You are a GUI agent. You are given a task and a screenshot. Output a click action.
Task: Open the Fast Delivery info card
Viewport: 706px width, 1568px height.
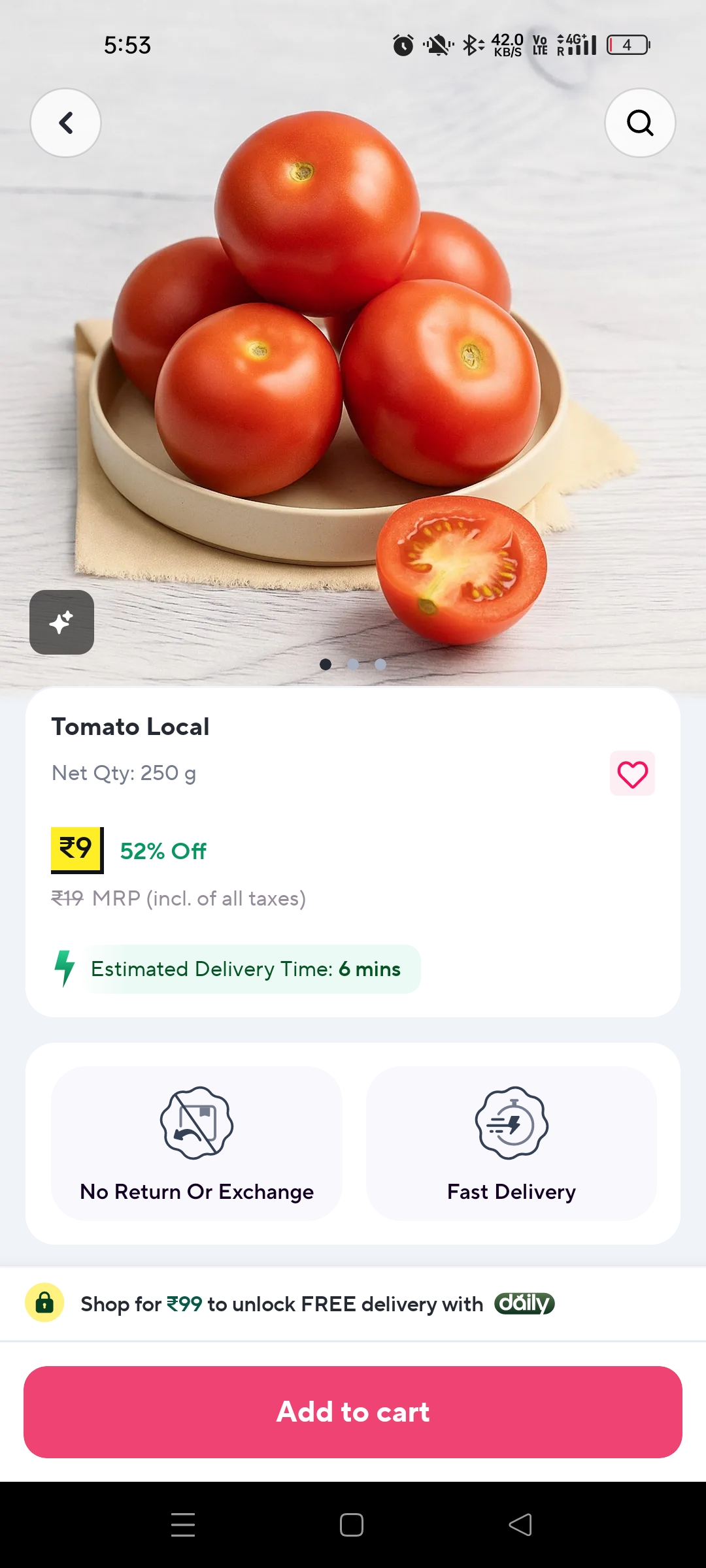pos(511,1143)
